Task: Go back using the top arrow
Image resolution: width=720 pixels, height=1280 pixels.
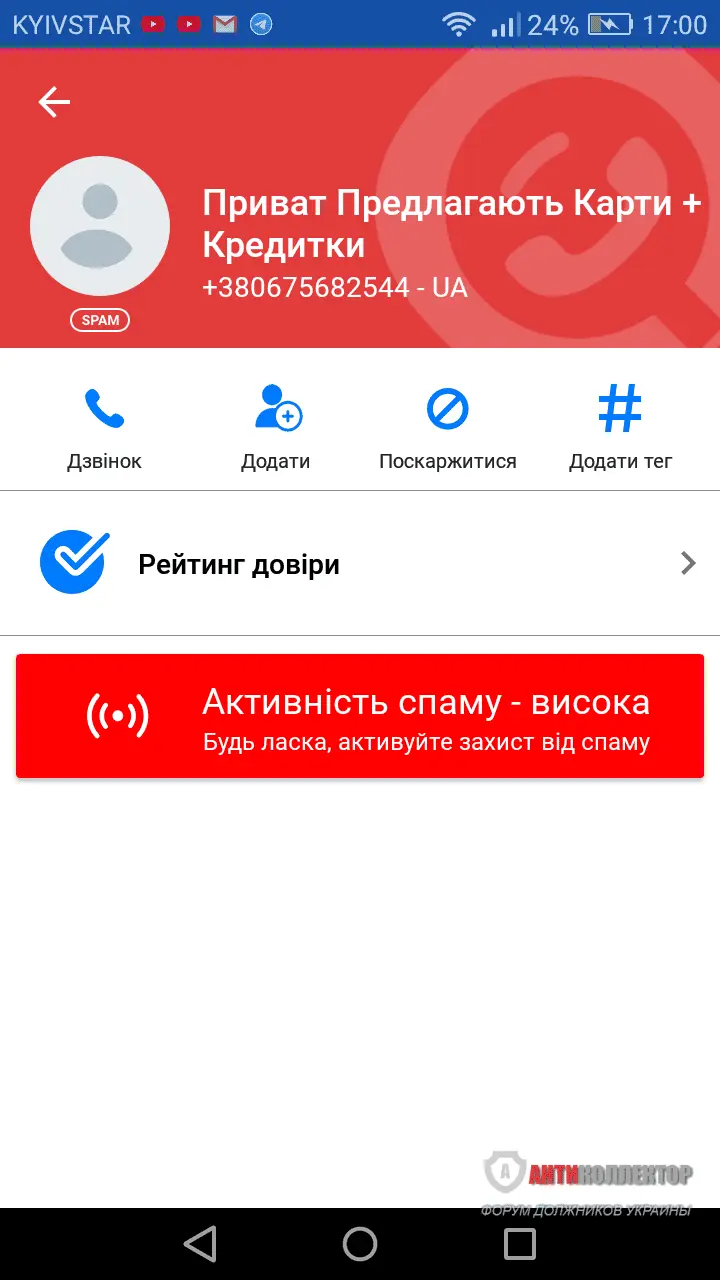Action: pyautogui.click(x=54, y=101)
